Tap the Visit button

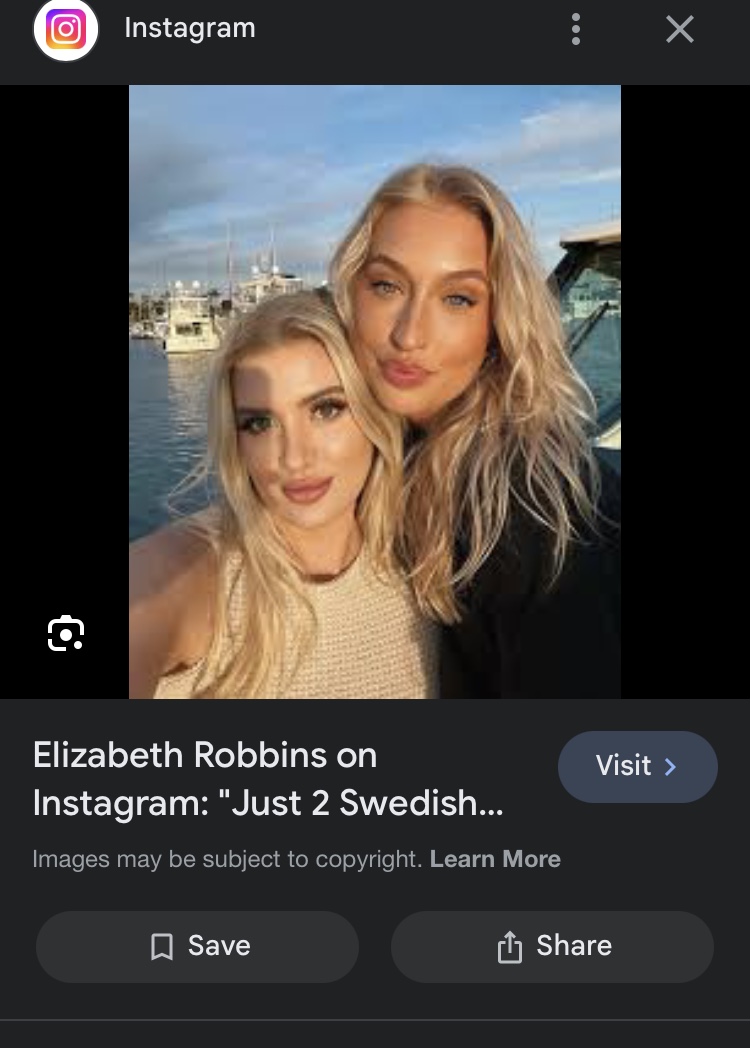637,766
